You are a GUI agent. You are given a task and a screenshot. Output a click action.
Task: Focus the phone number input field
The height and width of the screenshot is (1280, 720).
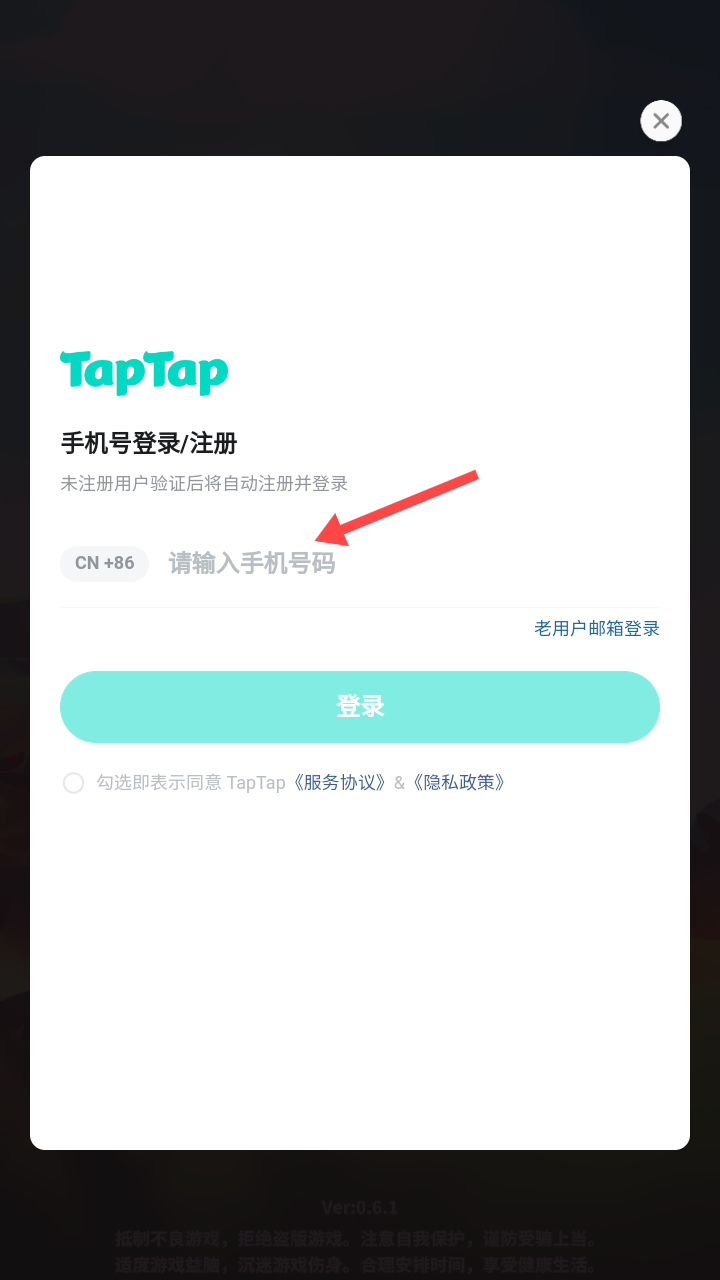point(413,563)
